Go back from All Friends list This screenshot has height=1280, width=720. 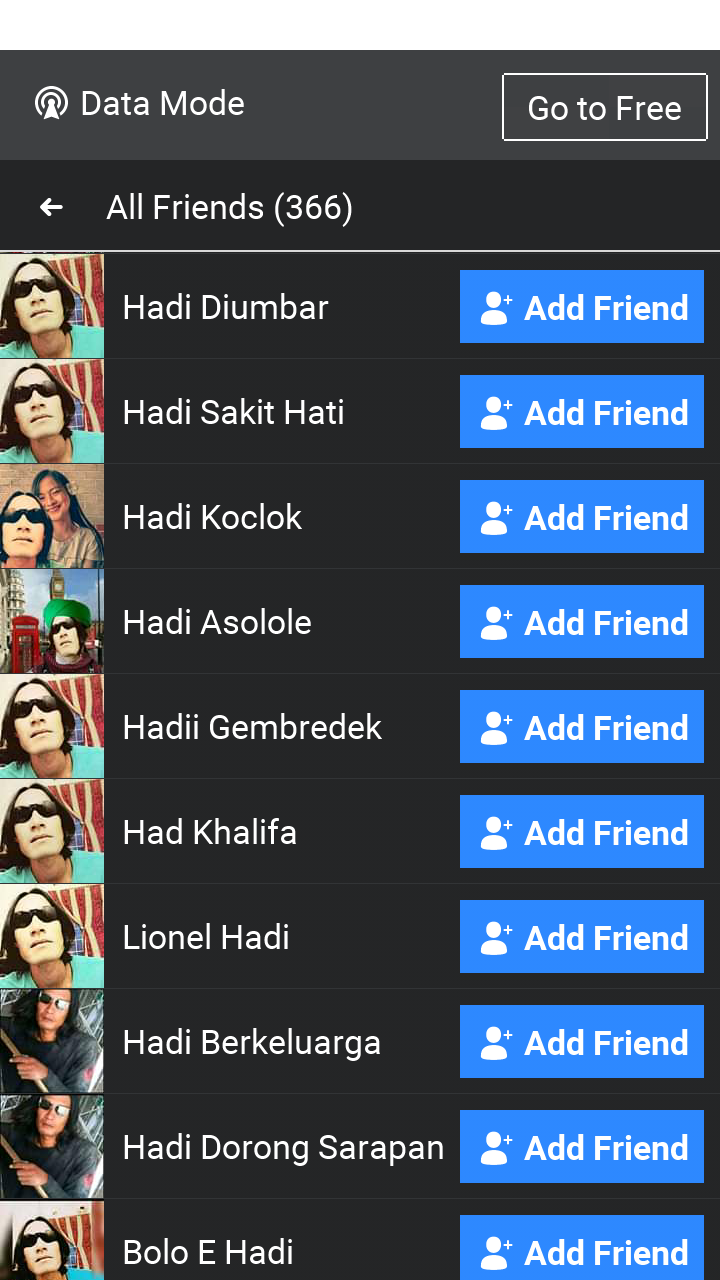pyautogui.click(x=51, y=207)
